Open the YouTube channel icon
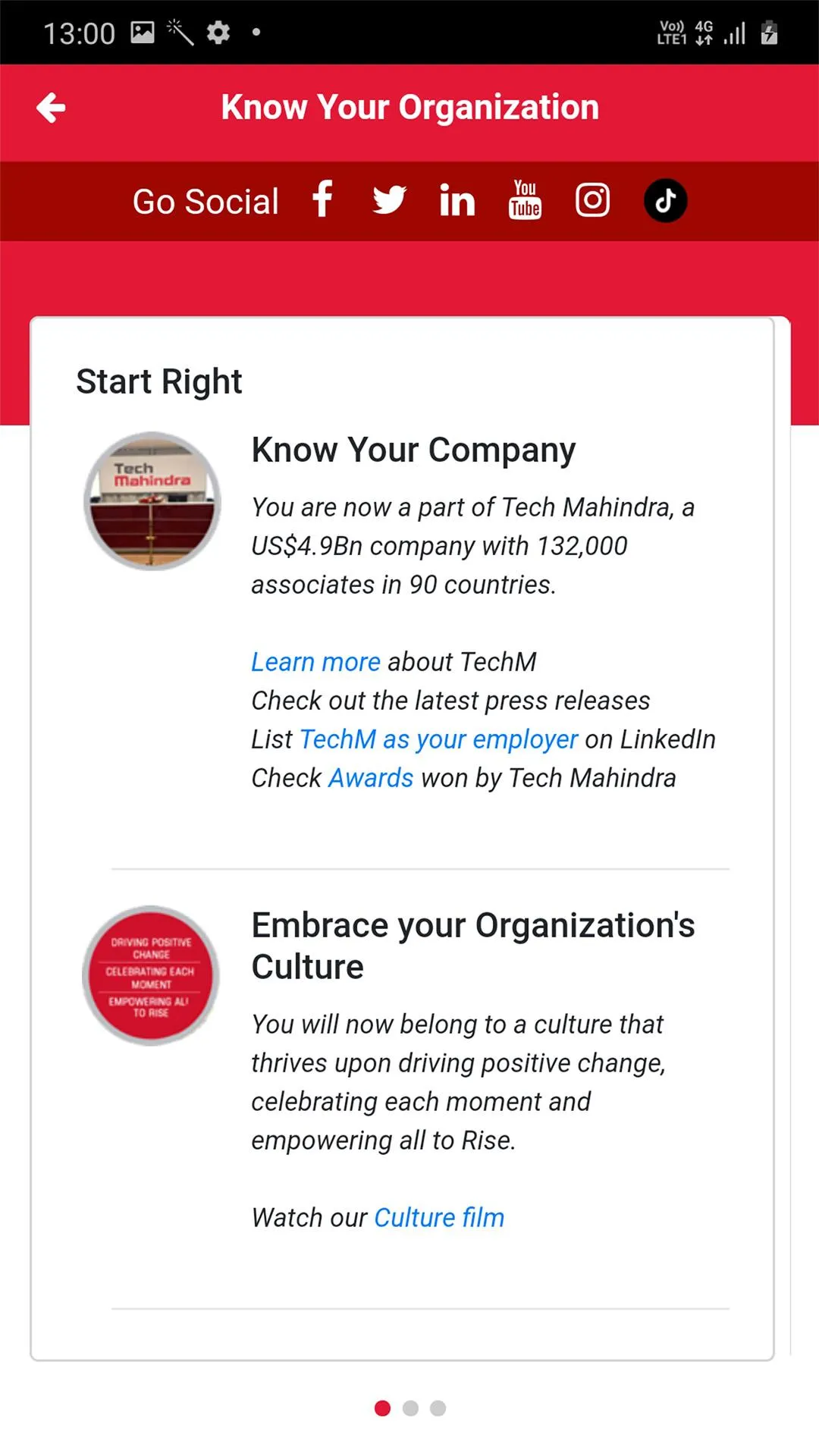 point(525,200)
